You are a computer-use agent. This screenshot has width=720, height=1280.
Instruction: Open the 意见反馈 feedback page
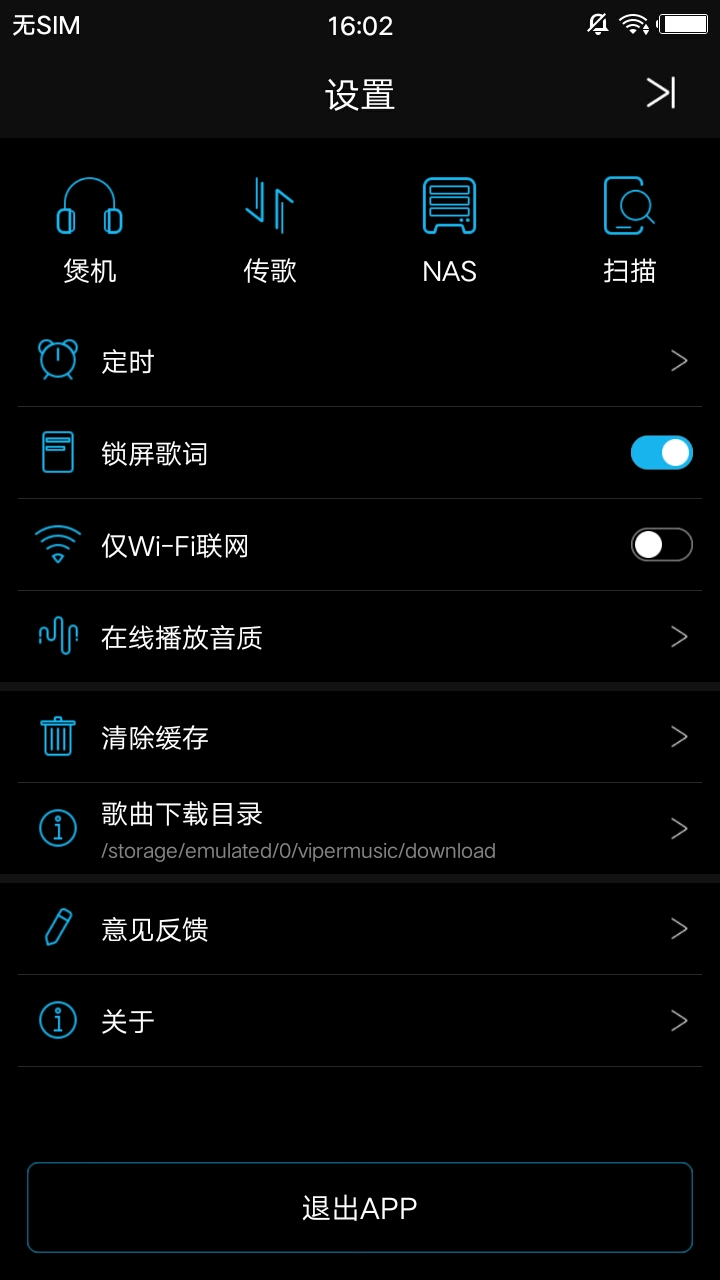360,929
